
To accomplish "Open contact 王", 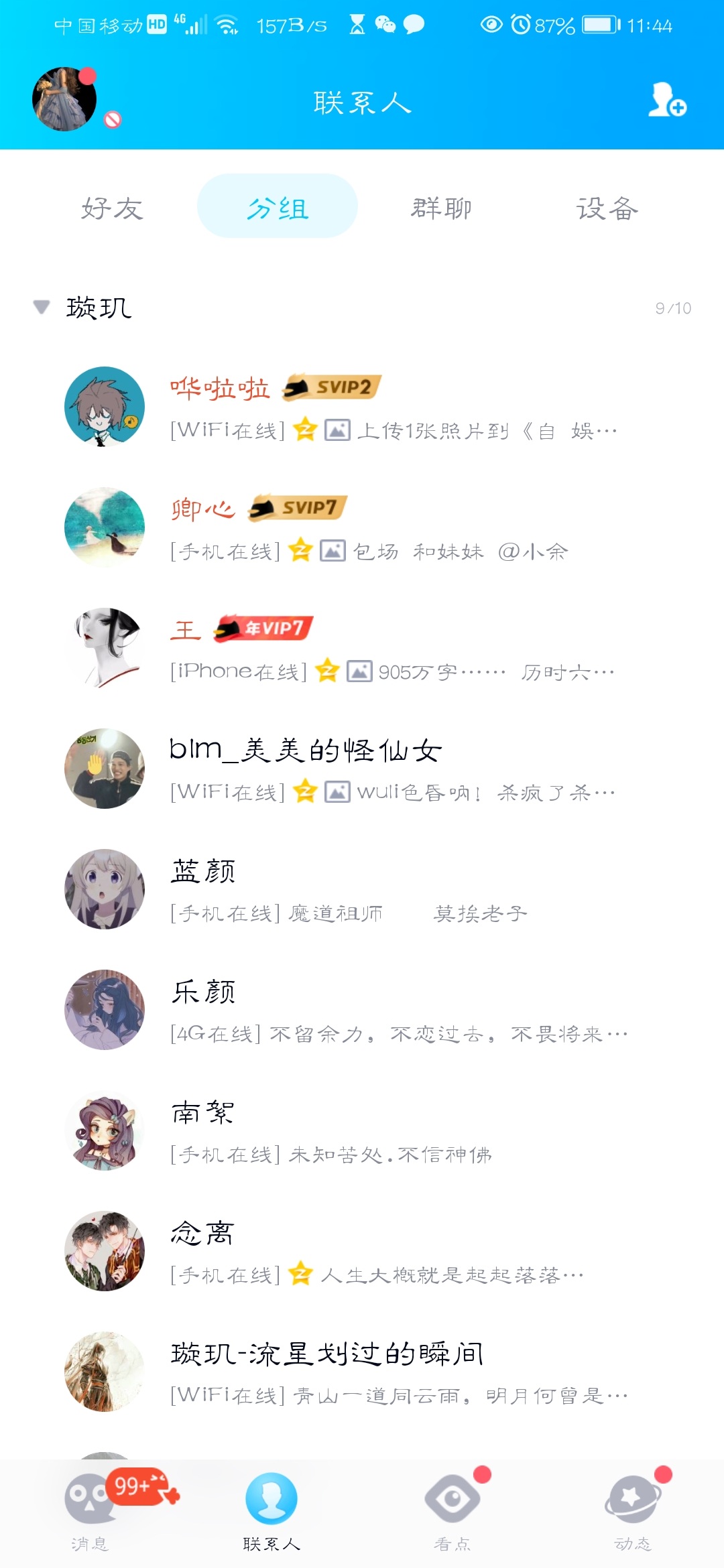I will [x=362, y=648].
